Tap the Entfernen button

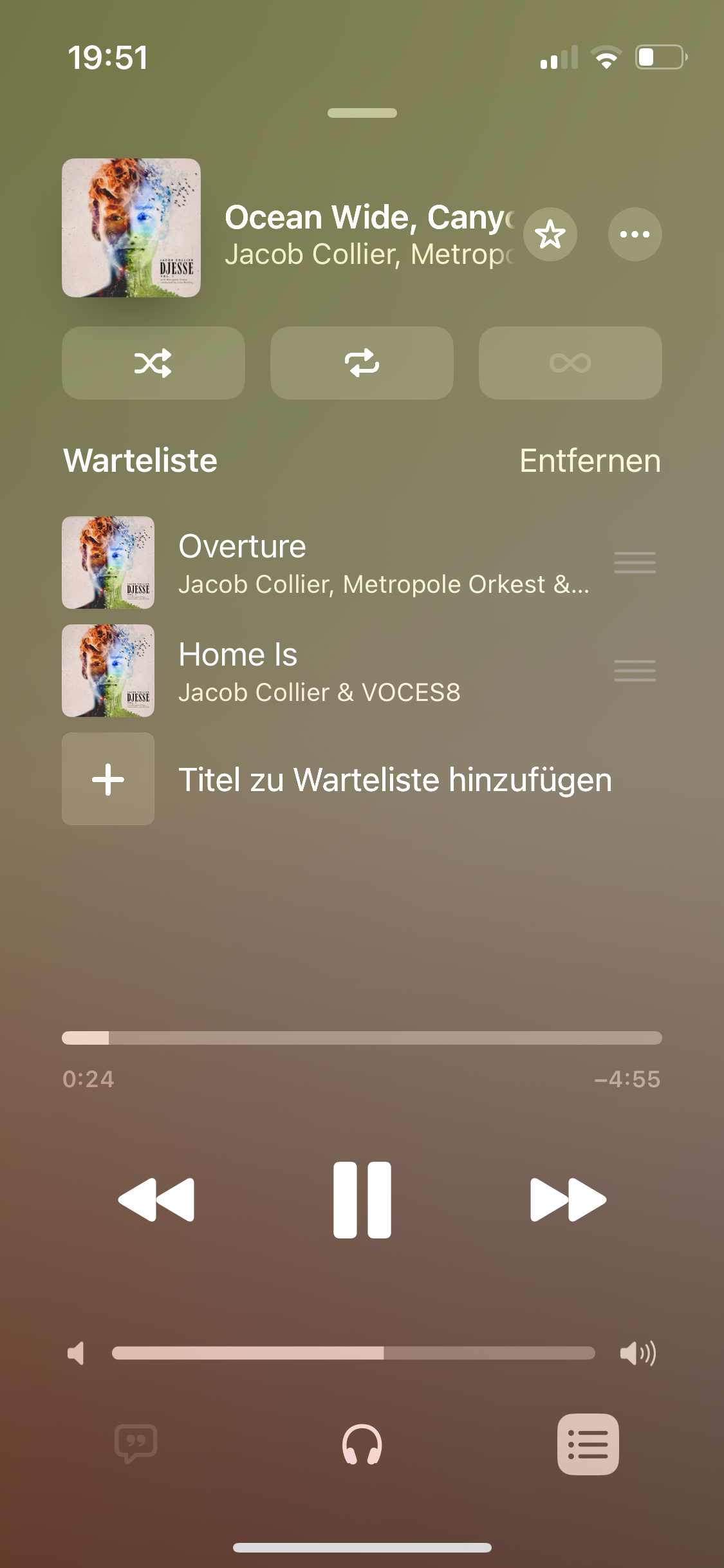tap(589, 461)
